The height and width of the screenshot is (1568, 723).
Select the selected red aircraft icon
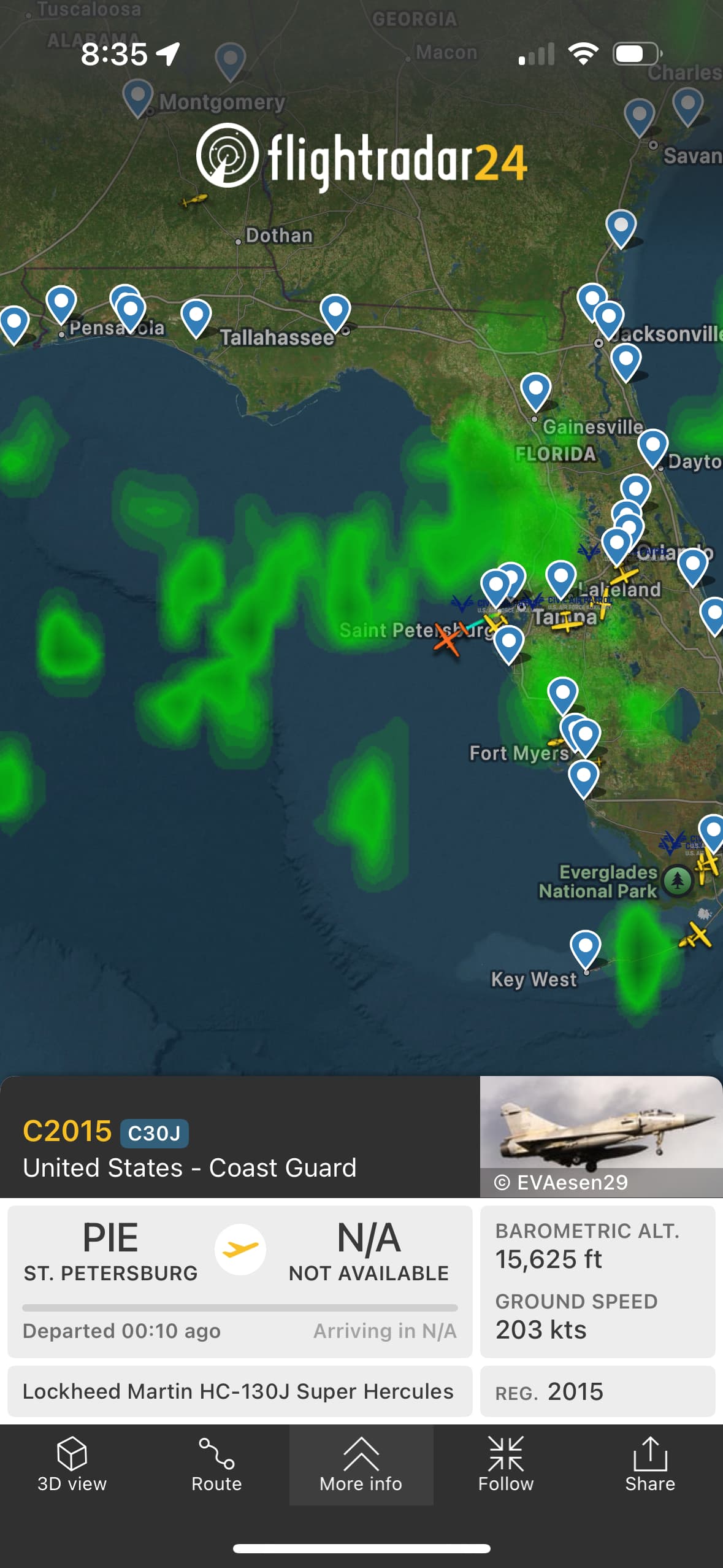click(448, 639)
